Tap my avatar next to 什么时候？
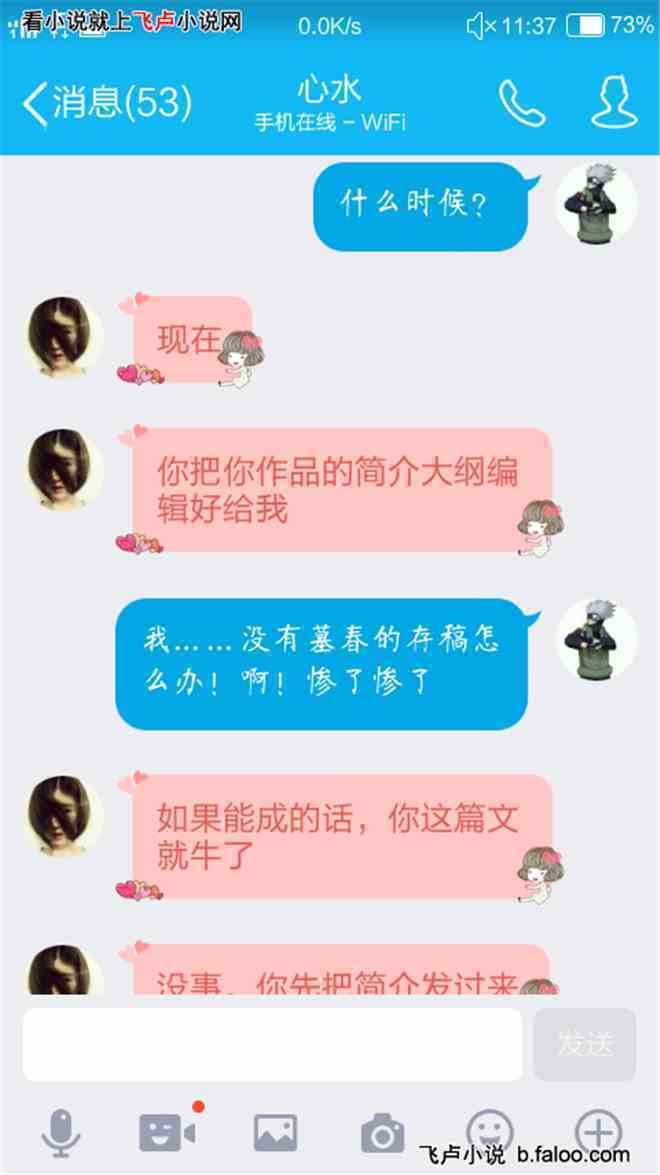660x1175 pixels. click(x=596, y=204)
